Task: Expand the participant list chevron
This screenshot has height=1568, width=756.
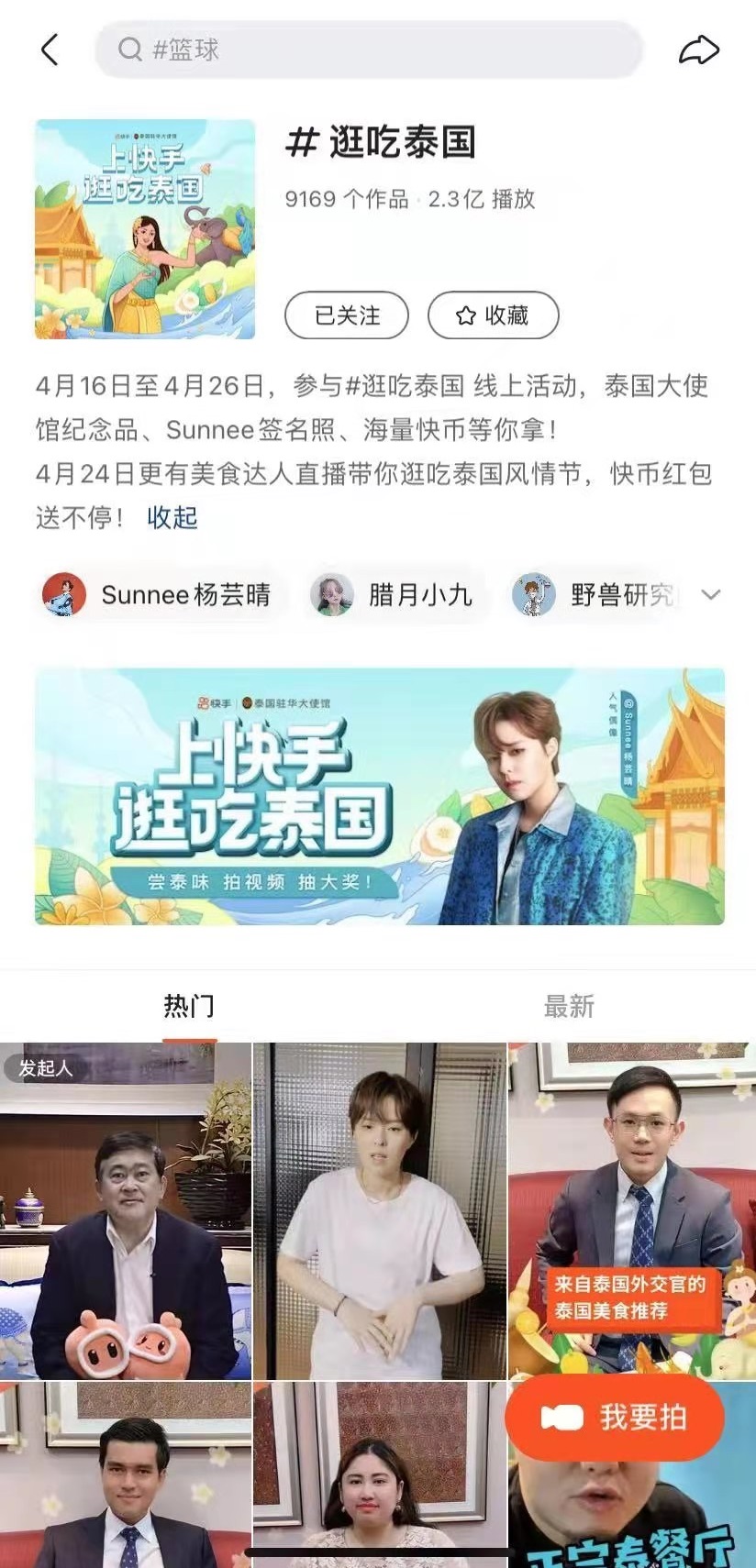Action: click(x=710, y=594)
